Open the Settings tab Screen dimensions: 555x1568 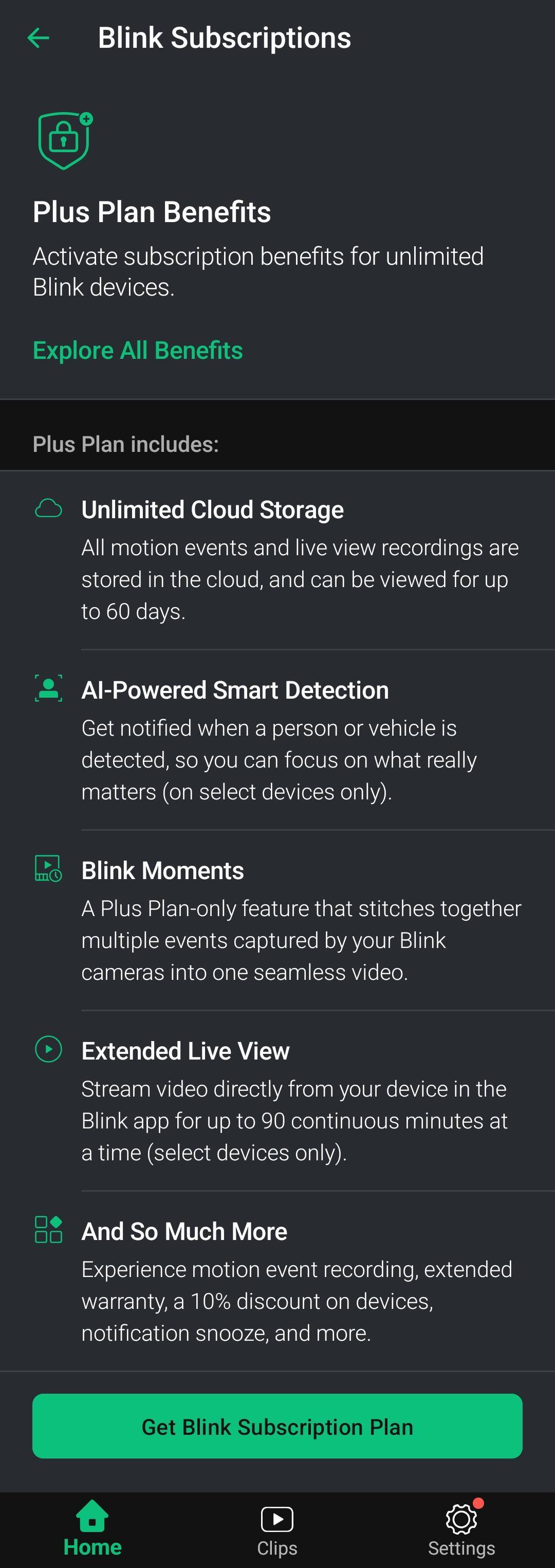pos(461,1528)
